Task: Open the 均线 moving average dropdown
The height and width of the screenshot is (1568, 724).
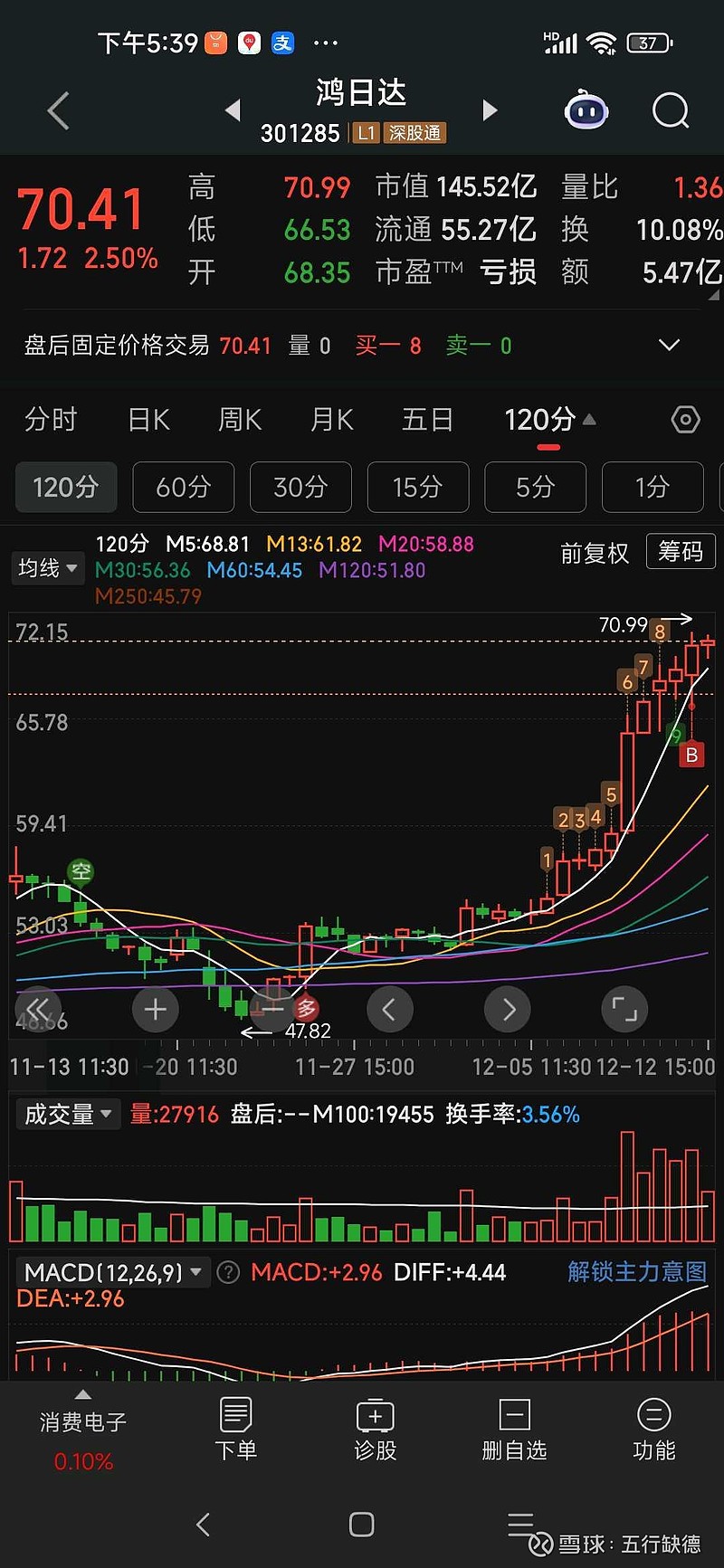Action: pos(47,568)
